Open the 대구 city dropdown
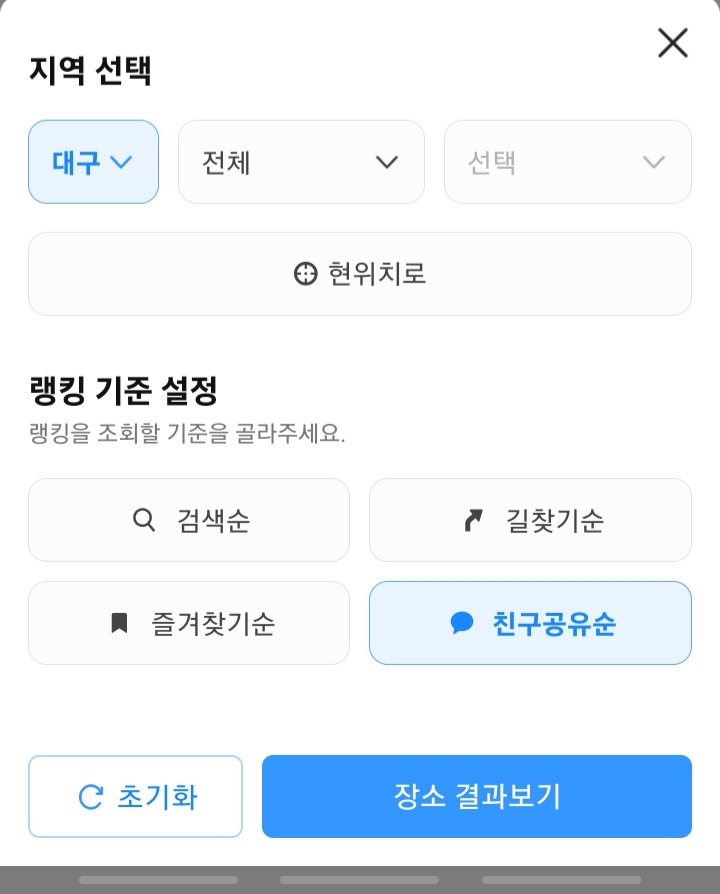The image size is (720, 894). [93, 162]
